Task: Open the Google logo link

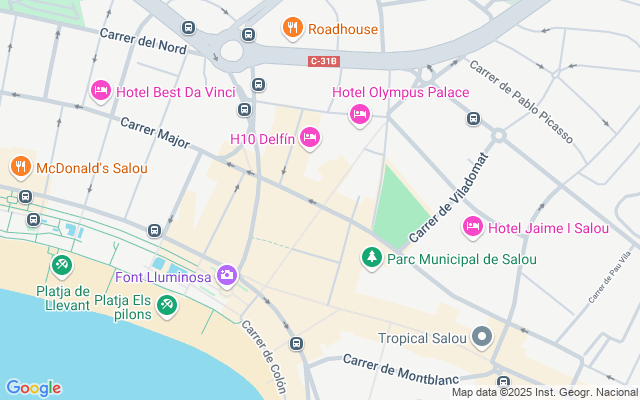Action: [x=33, y=388]
